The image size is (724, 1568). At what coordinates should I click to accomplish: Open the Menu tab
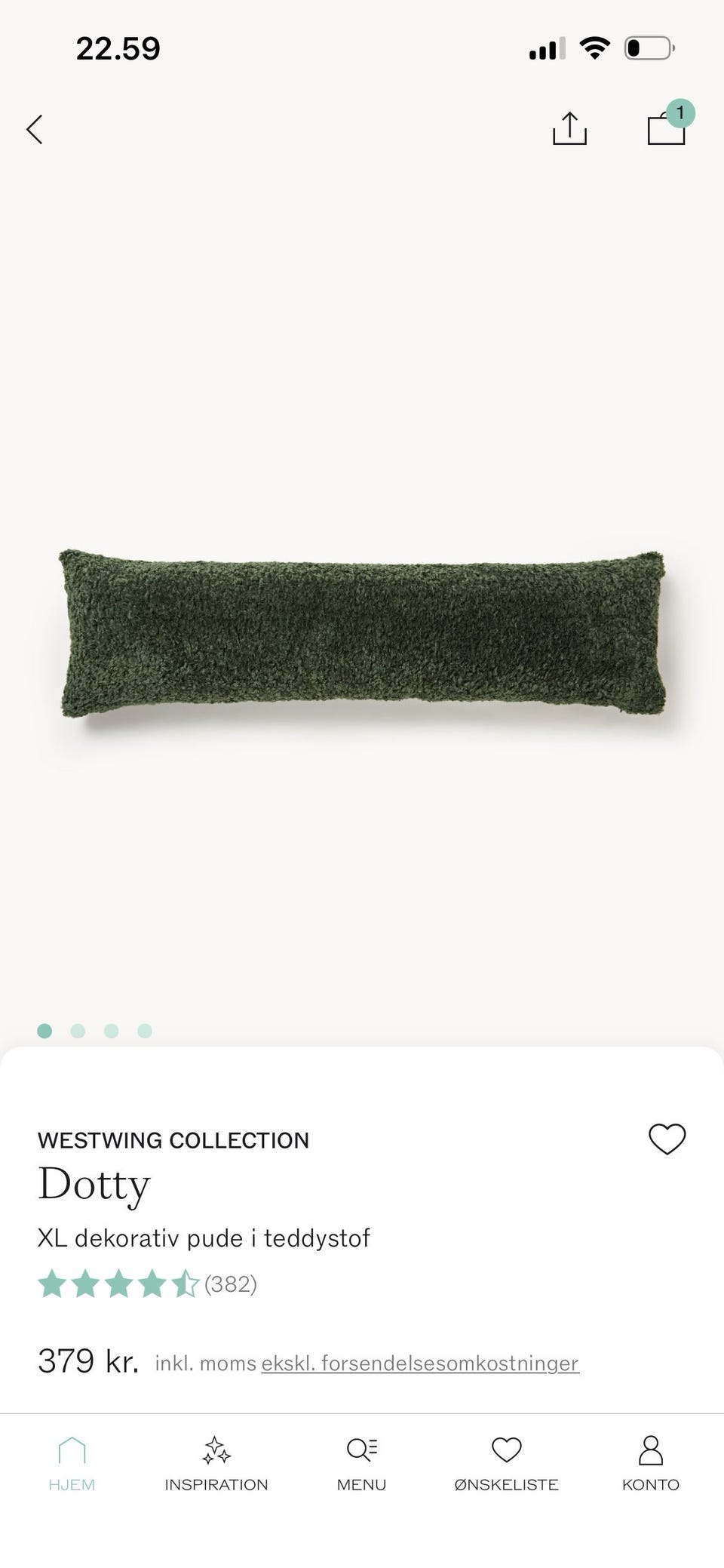(362, 1465)
